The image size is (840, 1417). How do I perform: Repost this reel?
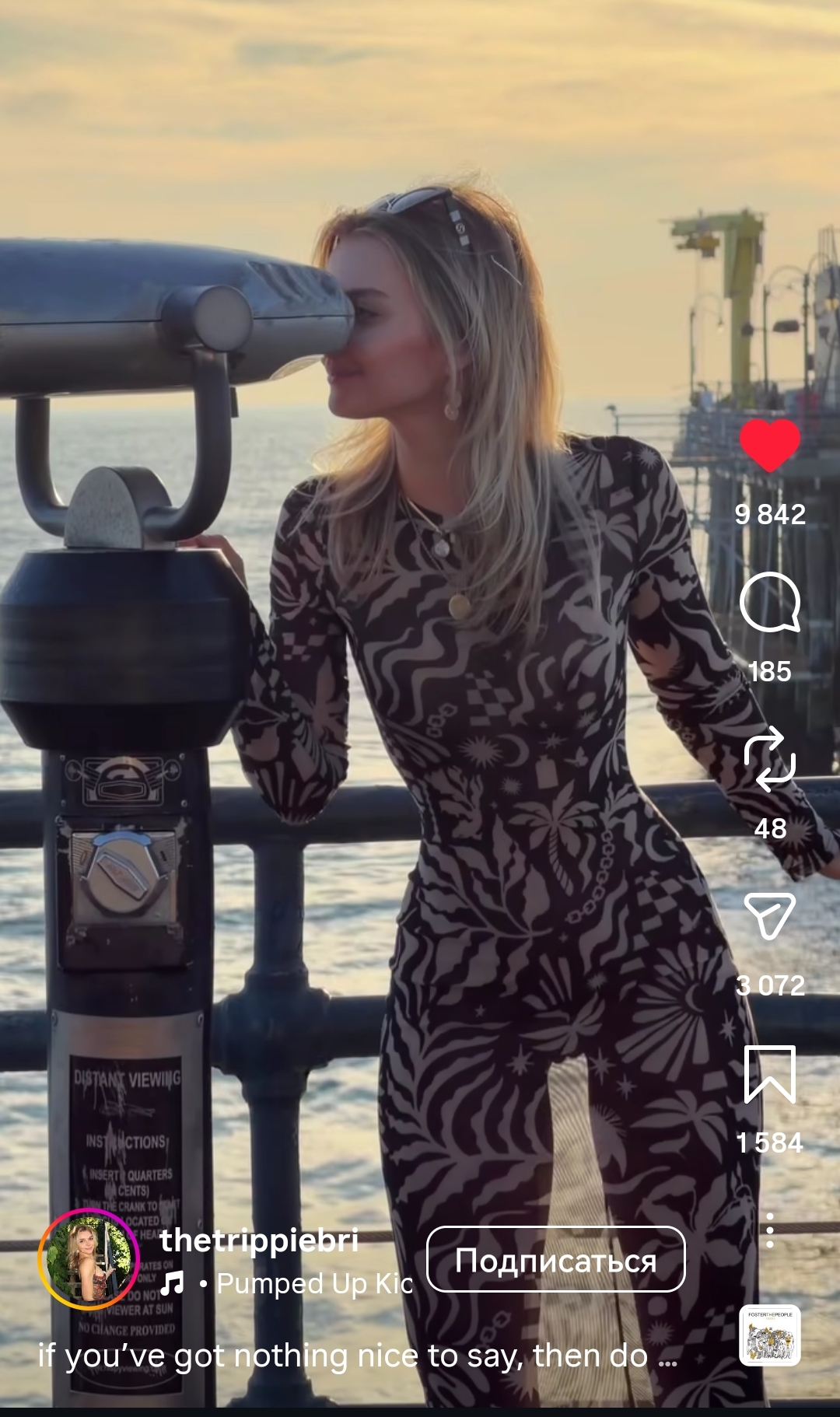(769, 760)
